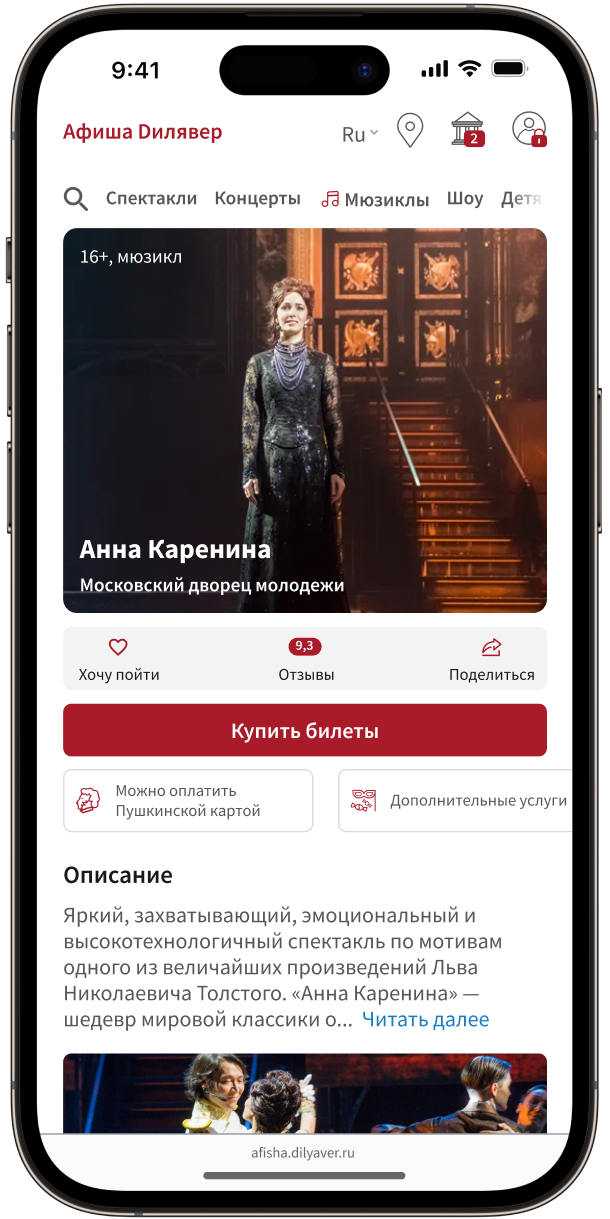Open Отзывы reviews rated 9,3
This screenshot has height=1219, width=610.
pos(306,659)
